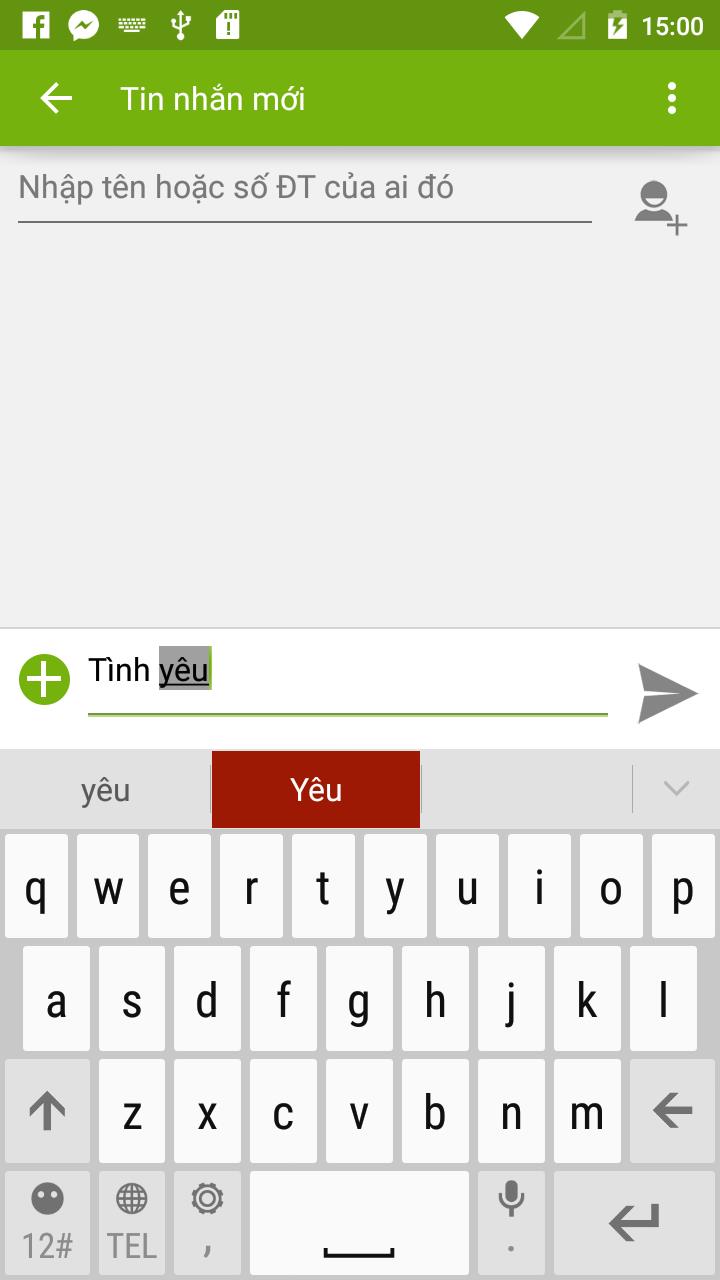
Task: Switch to the 12# symbols keyboard
Action: pyautogui.click(x=47, y=1222)
